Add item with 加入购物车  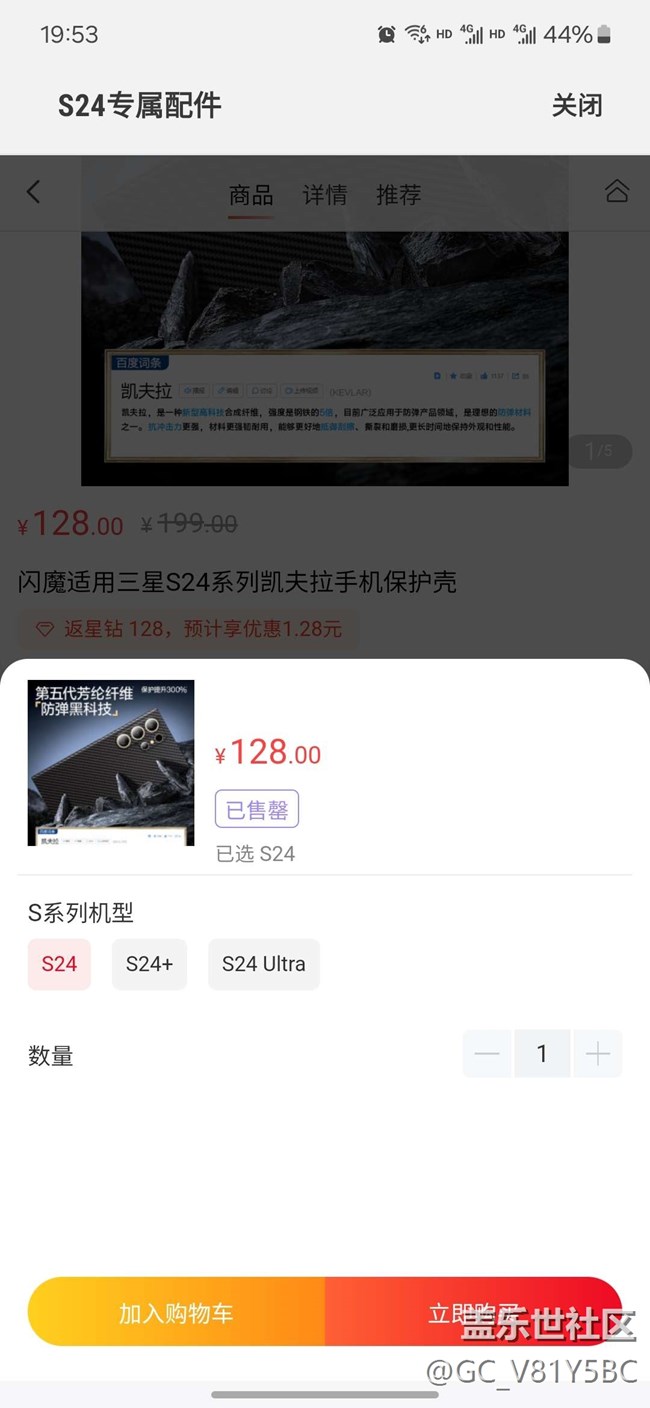click(176, 1313)
